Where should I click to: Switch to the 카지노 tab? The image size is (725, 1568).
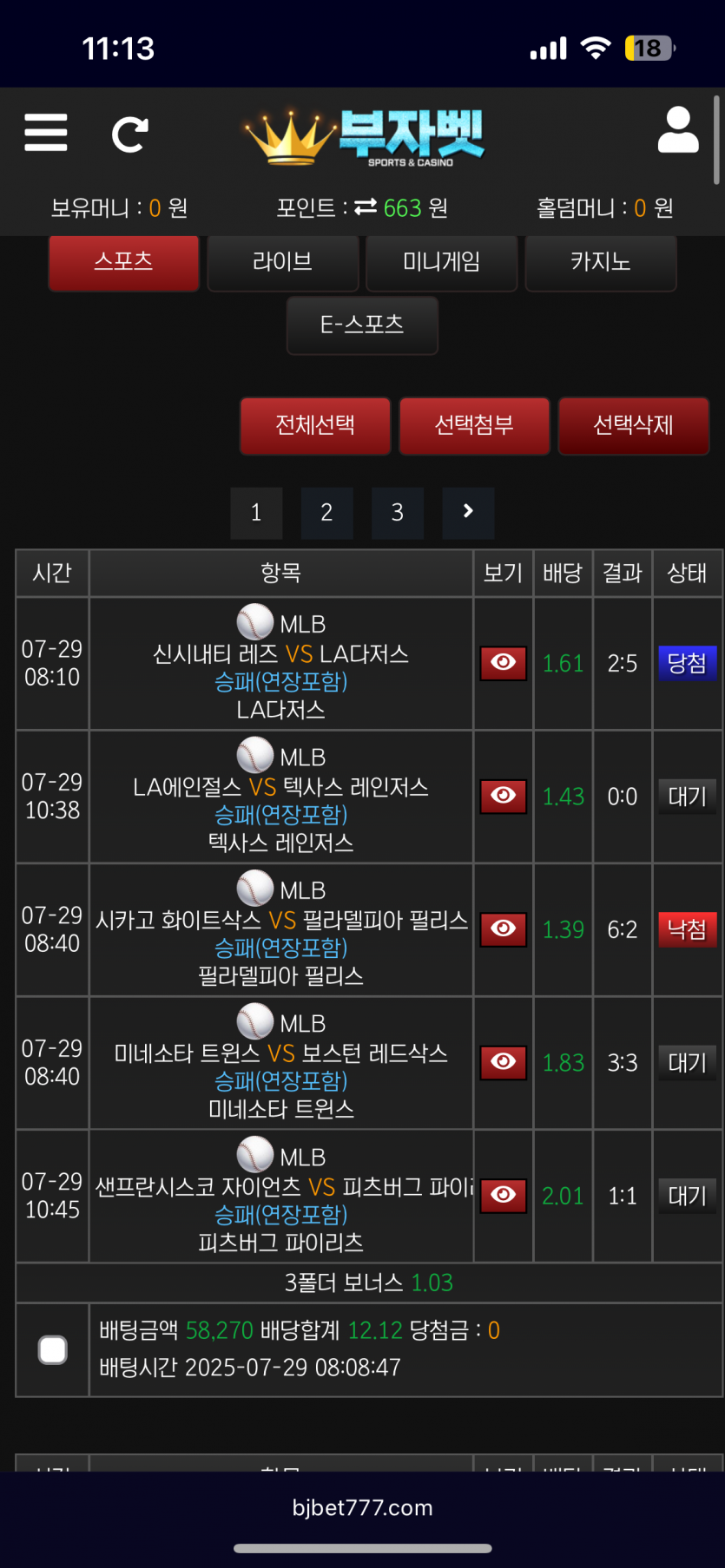click(x=601, y=262)
